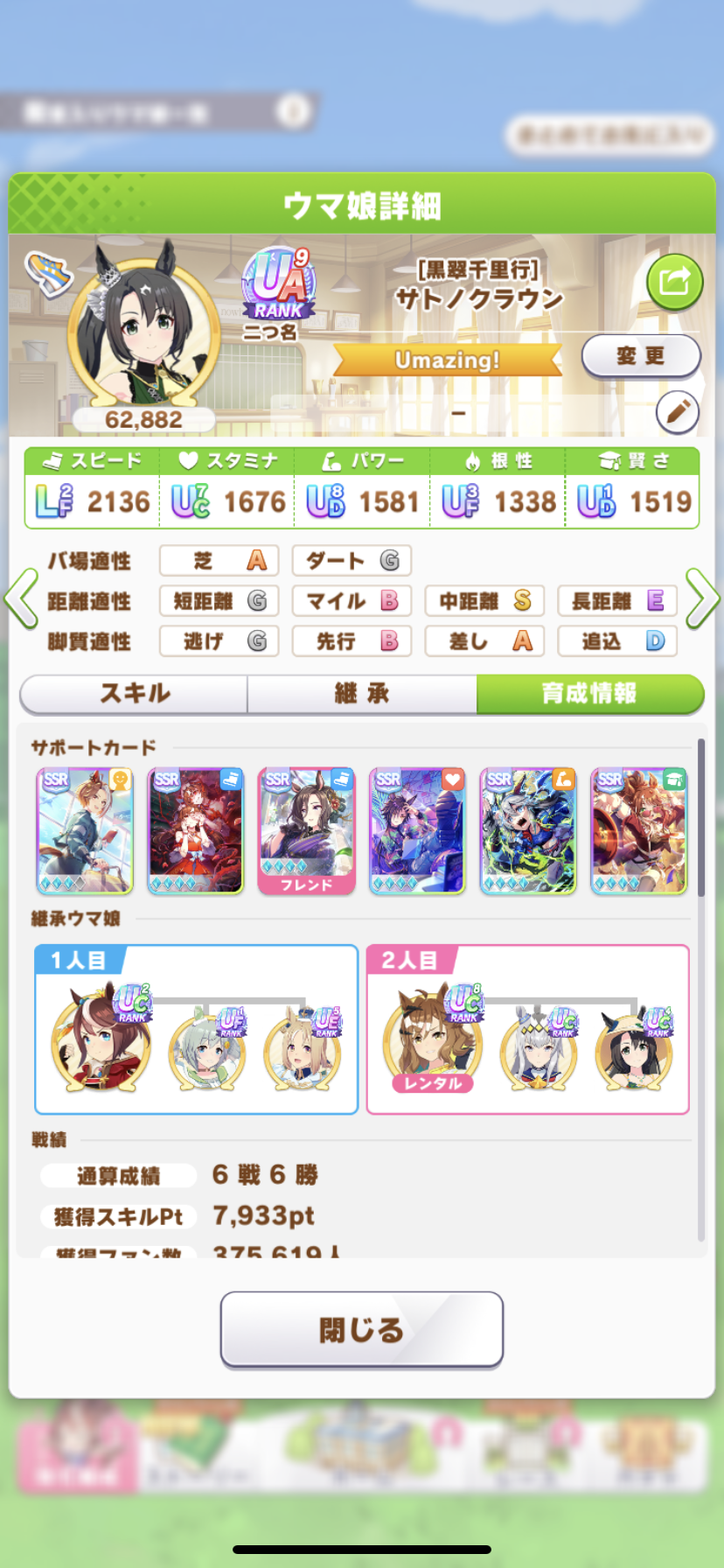Go to previous character with left arrow
The height and width of the screenshot is (1568, 724).
point(21,599)
